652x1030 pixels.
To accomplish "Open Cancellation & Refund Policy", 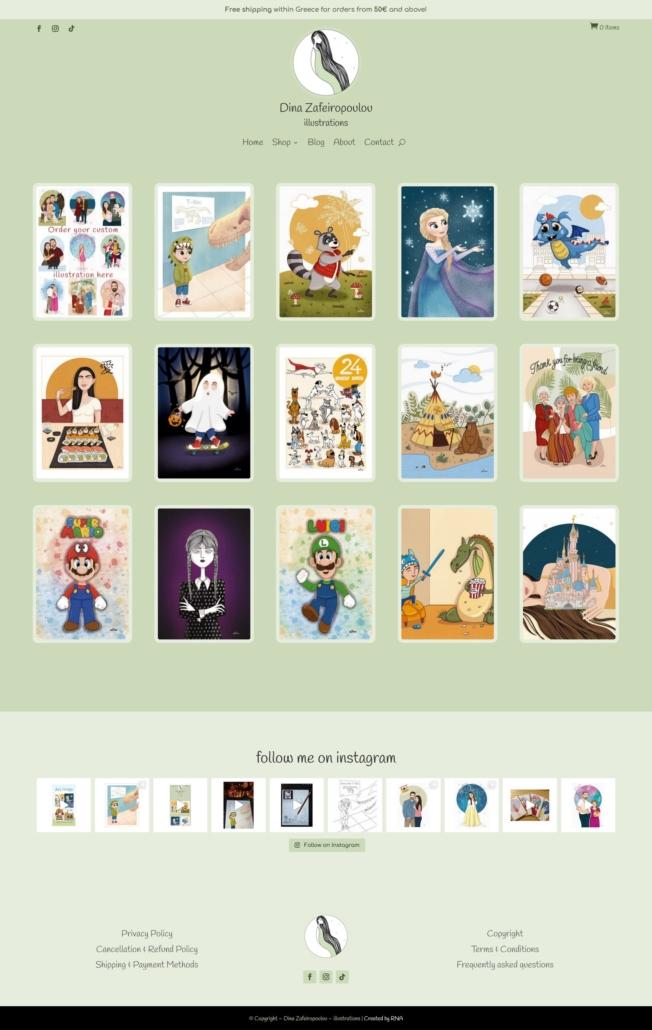I will [x=147, y=949].
